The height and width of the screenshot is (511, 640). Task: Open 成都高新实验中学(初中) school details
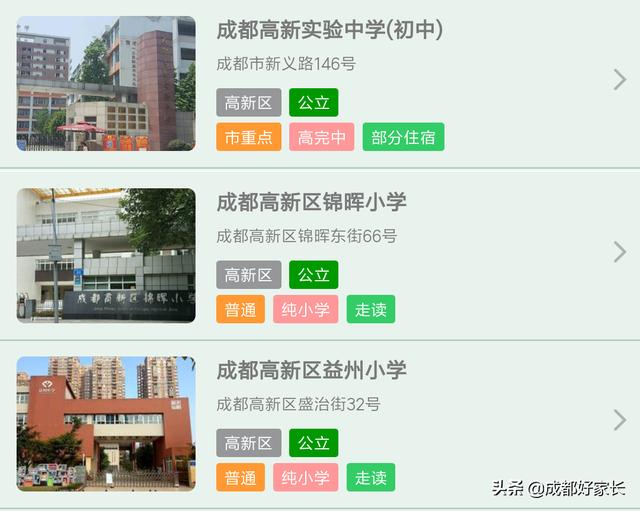[329, 31]
